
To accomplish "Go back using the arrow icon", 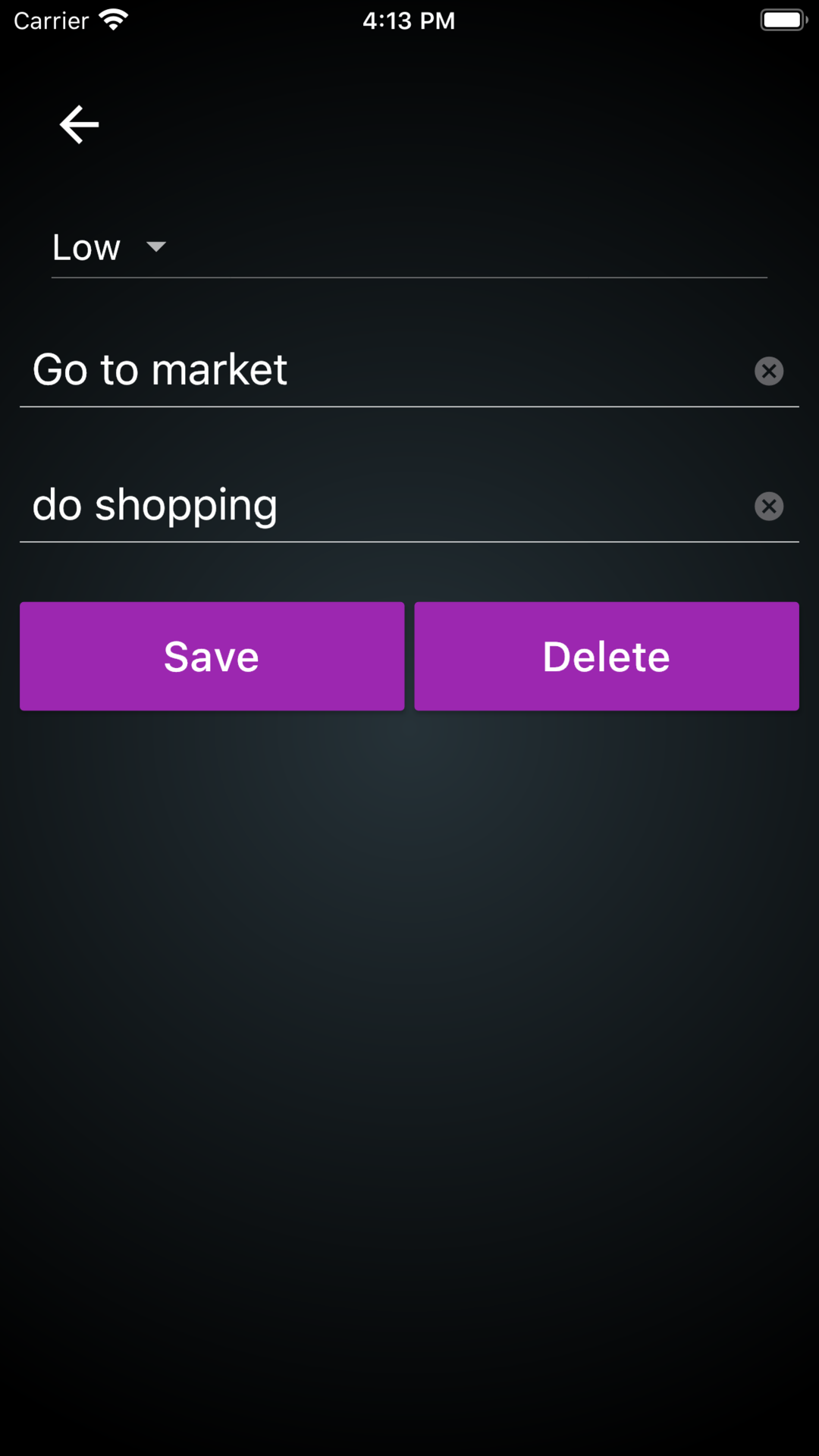I will (79, 125).
